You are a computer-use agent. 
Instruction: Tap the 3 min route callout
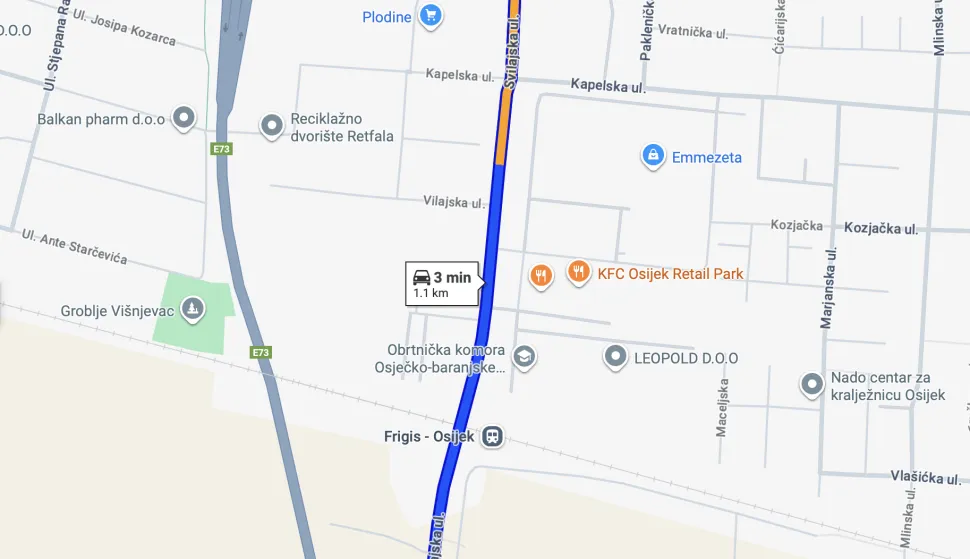(442, 283)
